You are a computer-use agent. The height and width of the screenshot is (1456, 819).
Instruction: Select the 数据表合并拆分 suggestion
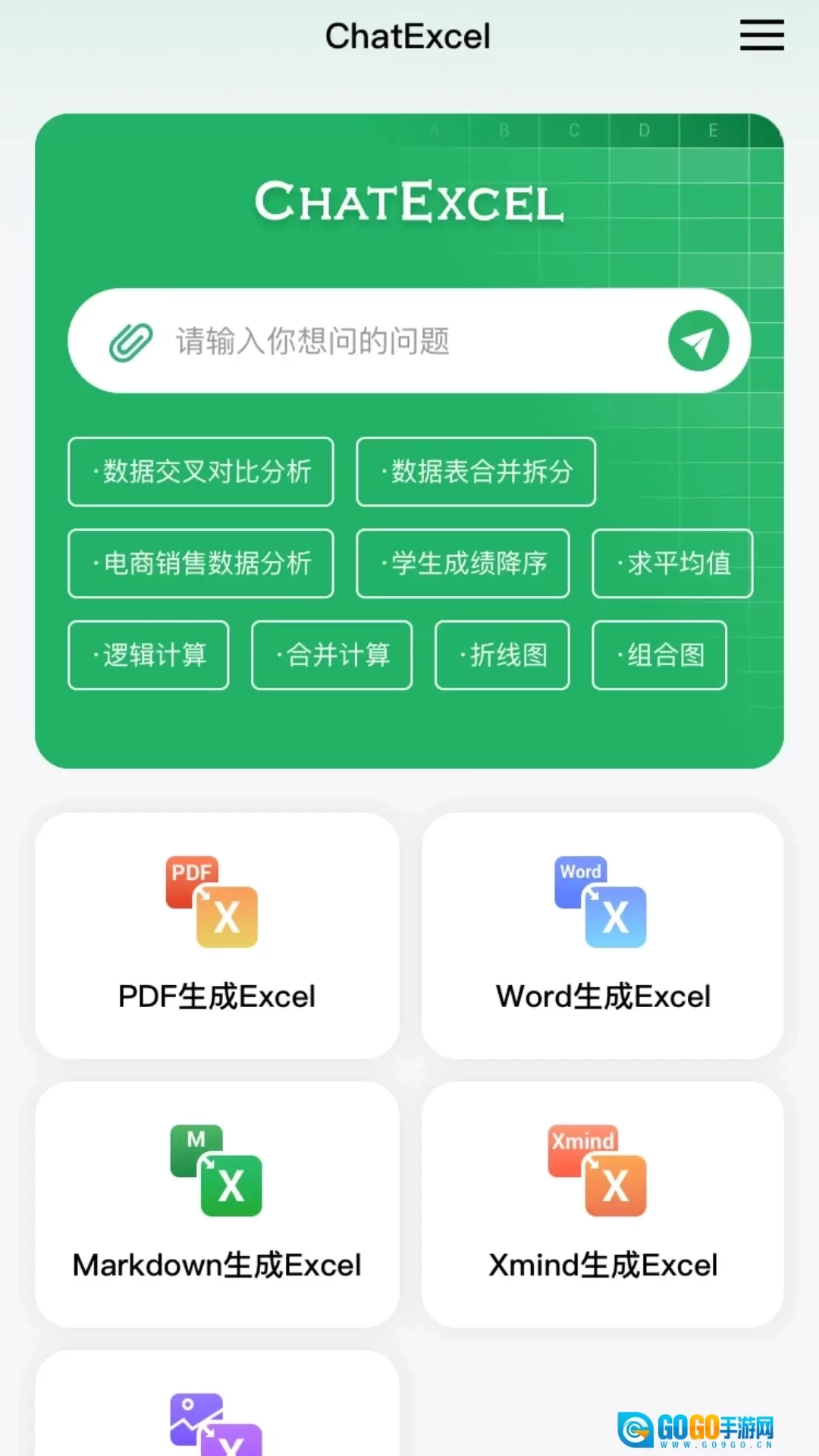475,472
